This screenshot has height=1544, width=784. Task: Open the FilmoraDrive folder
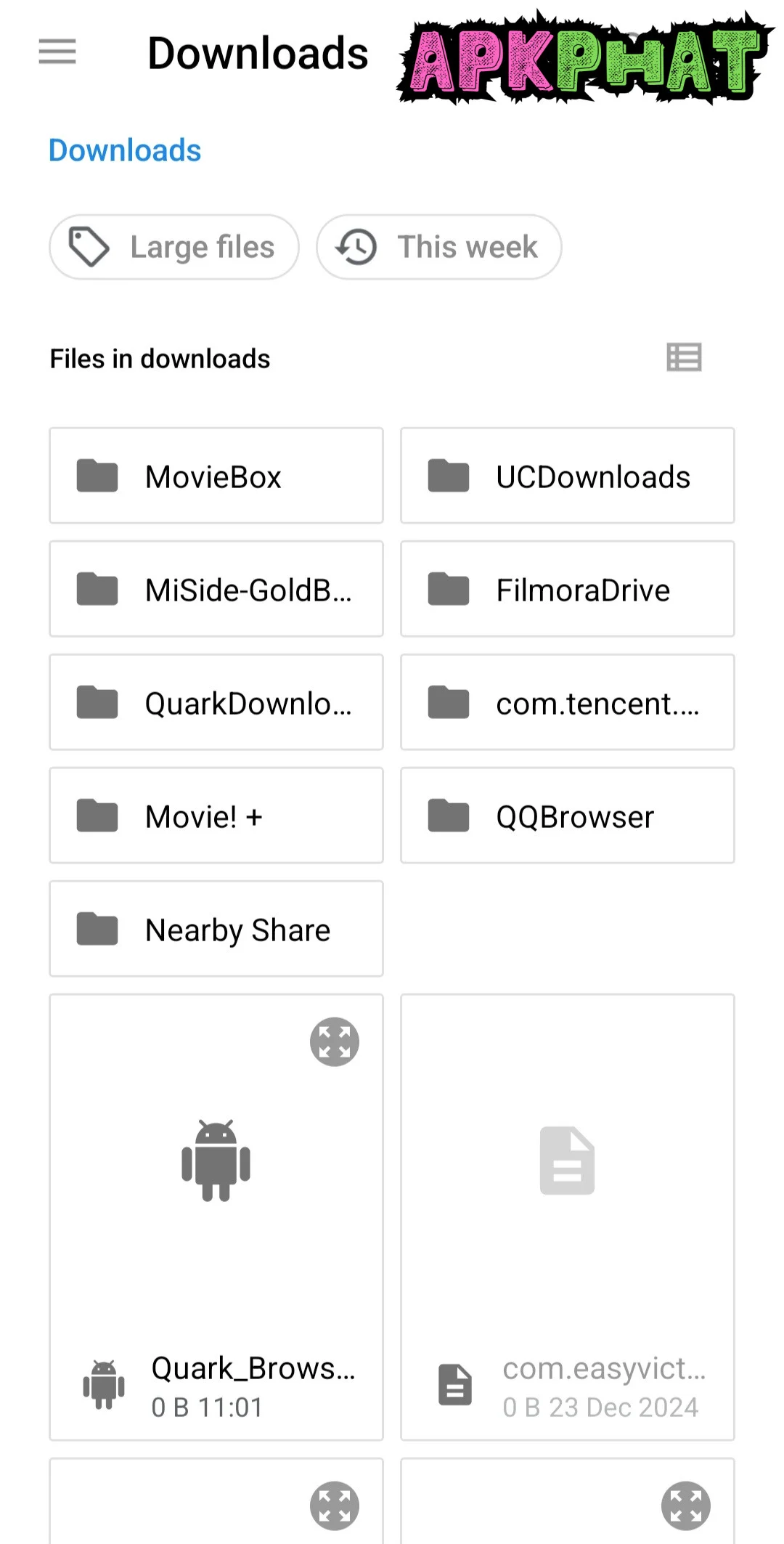pyautogui.click(x=567, y=589)
